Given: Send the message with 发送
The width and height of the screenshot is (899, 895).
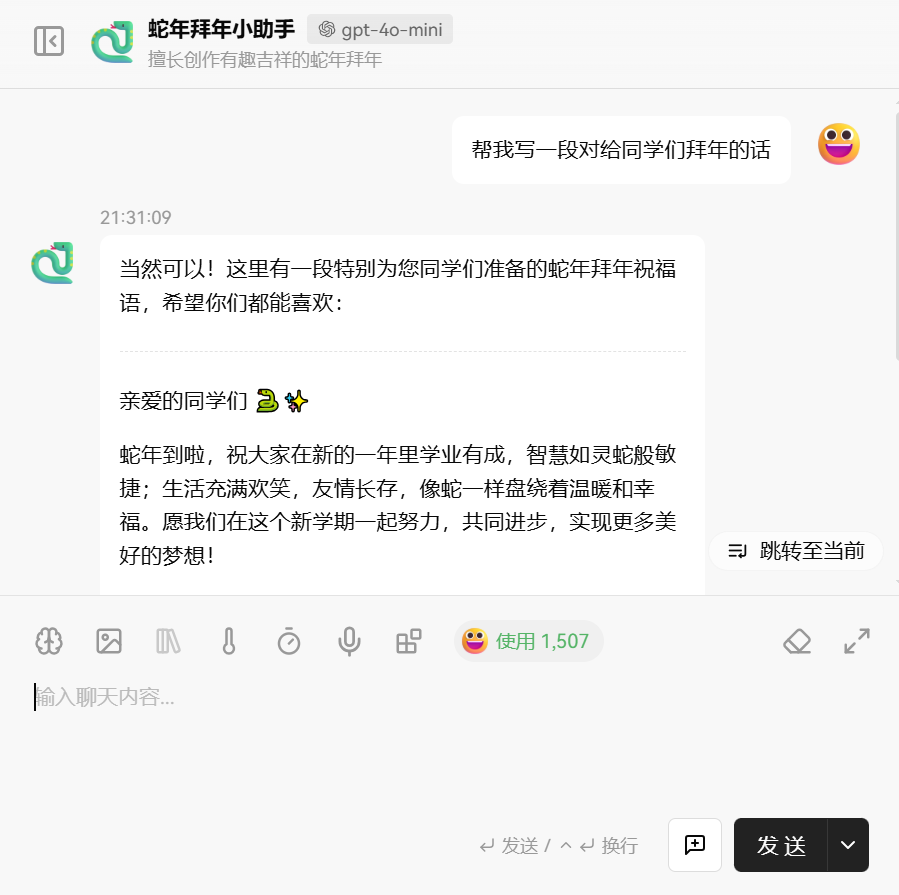Looking at the screenshot, I should pos(781,845).
